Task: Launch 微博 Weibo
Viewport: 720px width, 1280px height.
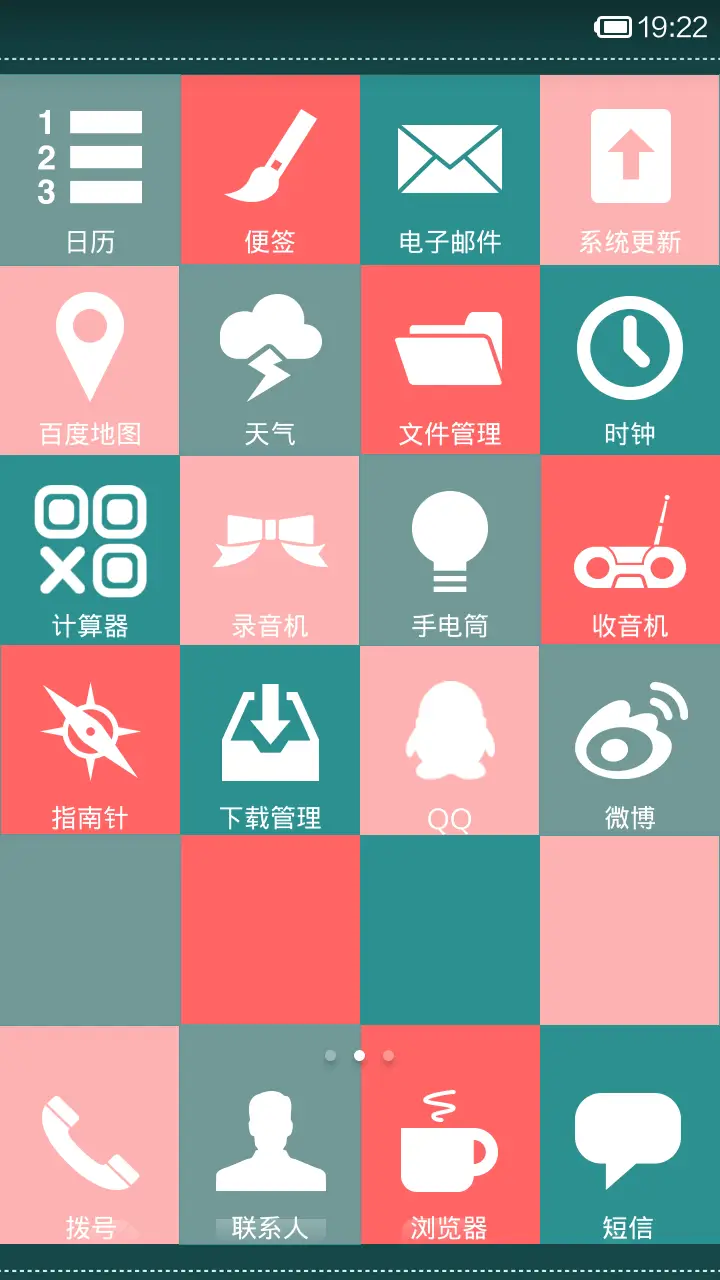Action: point(630,740)
